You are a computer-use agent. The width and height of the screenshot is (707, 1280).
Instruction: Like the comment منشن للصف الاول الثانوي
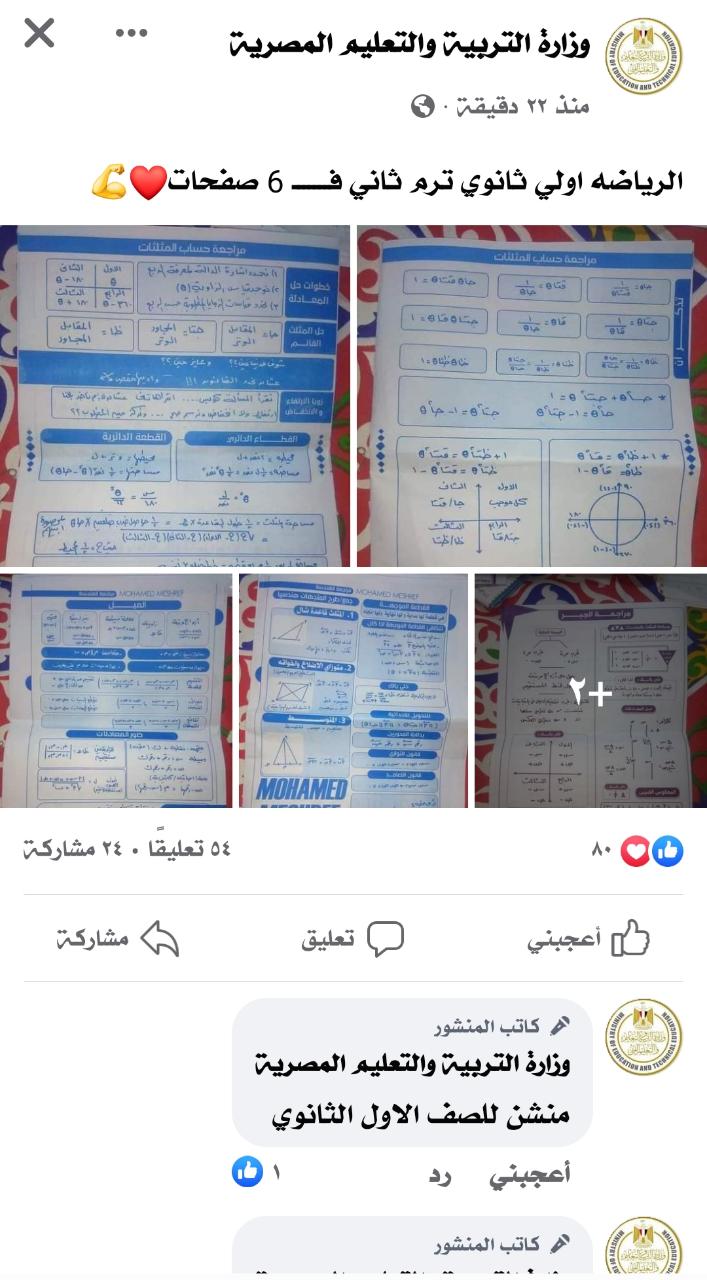click(x=529, y=1174)
